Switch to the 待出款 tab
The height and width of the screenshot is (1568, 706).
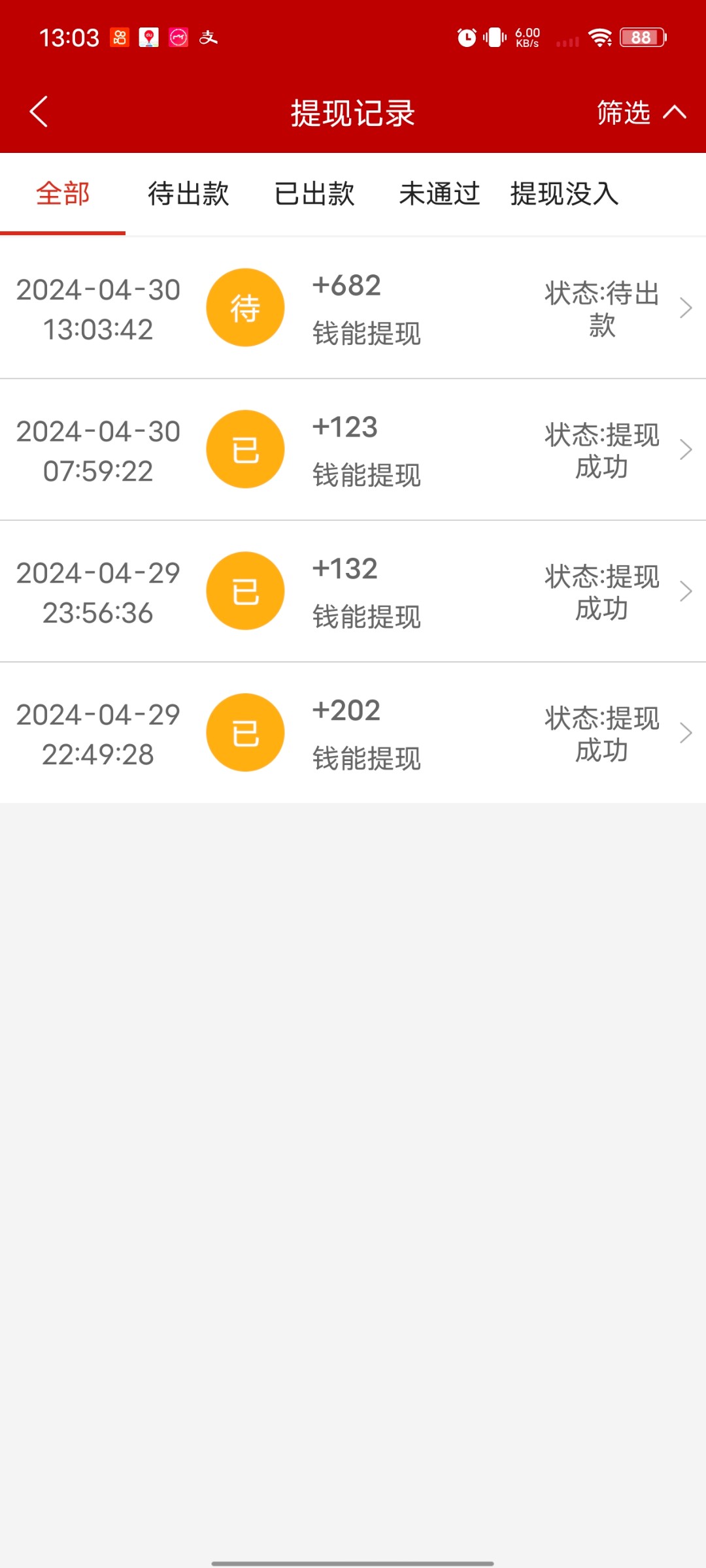point(188,194)
